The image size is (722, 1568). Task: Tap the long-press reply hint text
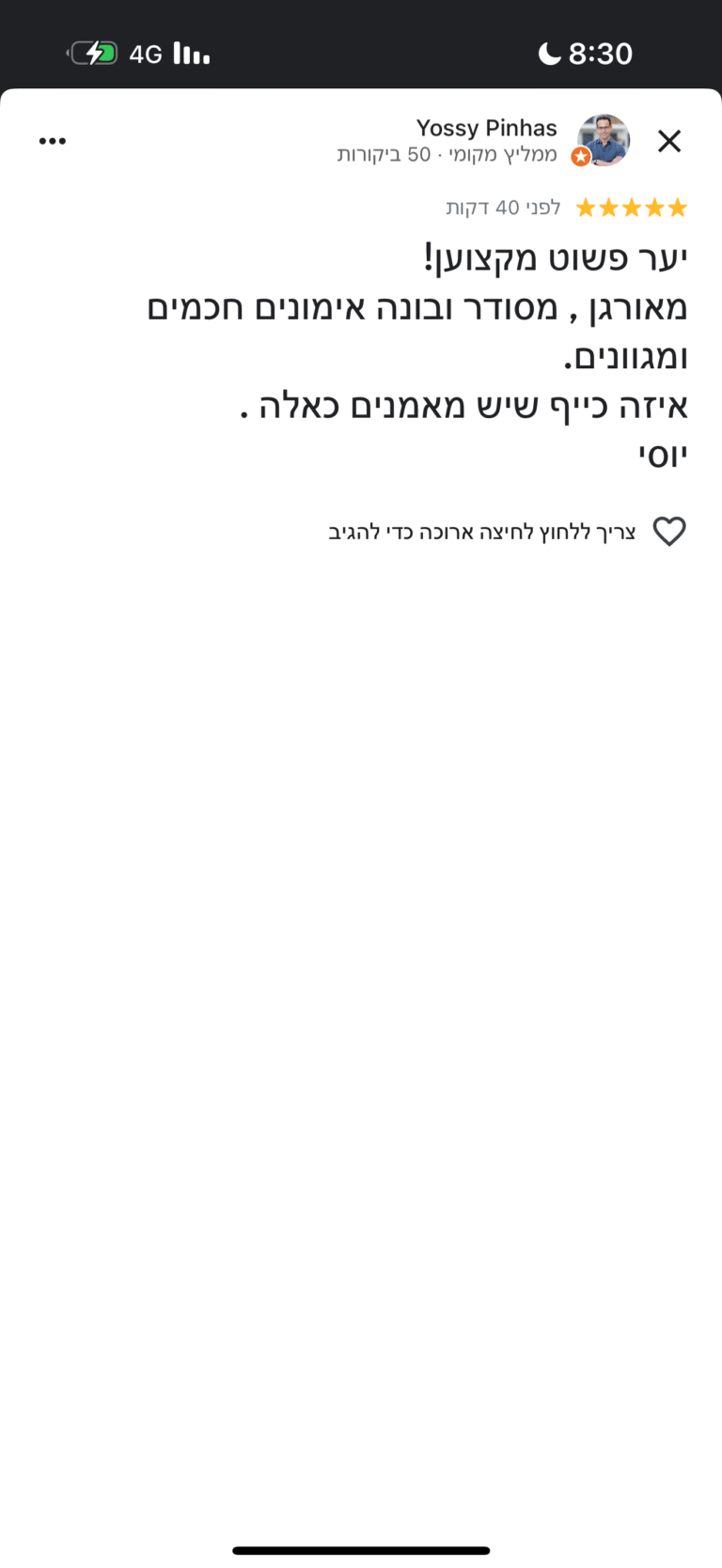(x=489, y=531)
